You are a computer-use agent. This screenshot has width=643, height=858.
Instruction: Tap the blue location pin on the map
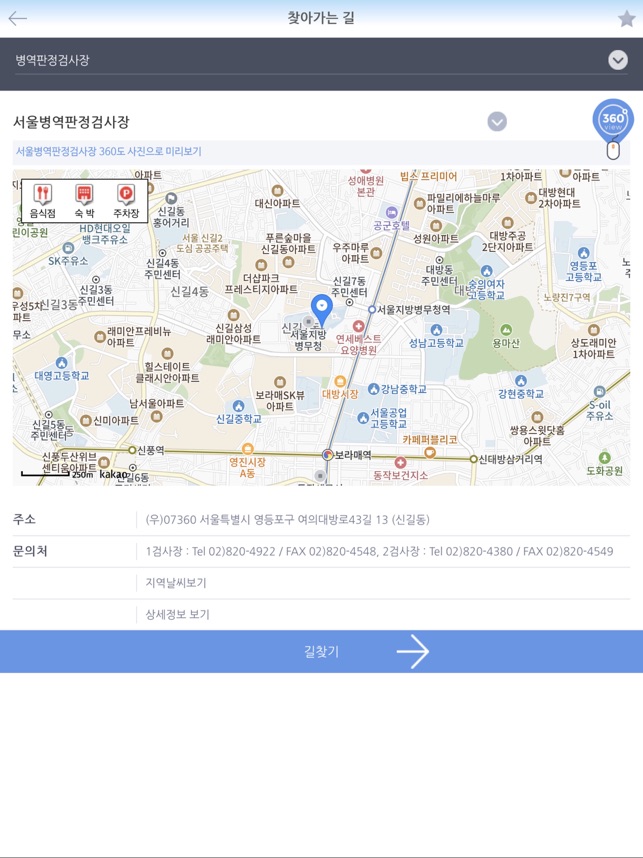tap(321, 308)
